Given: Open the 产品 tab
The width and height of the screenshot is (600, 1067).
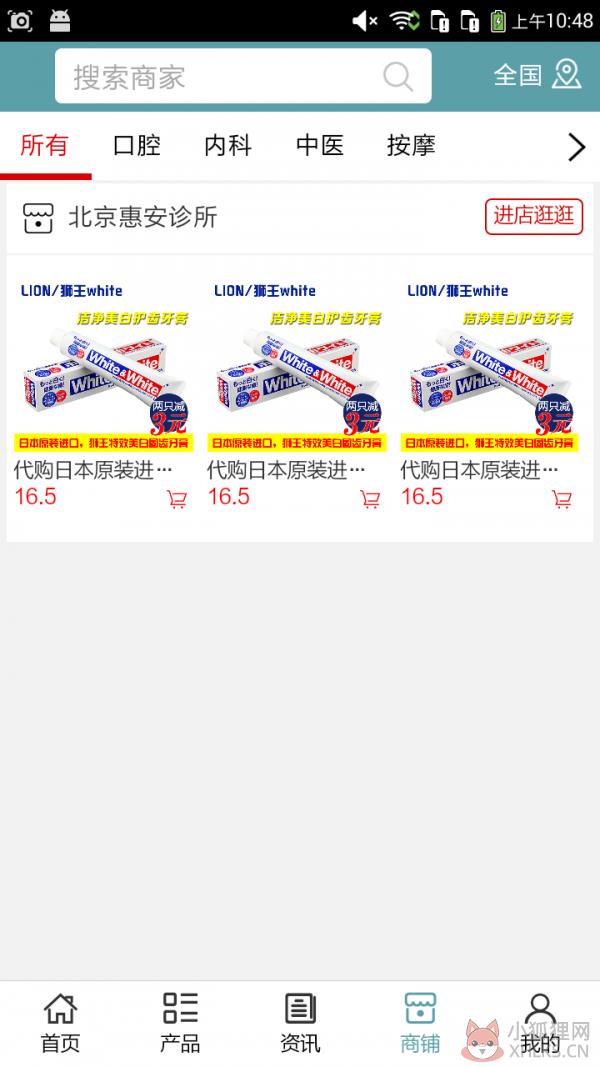Looking at the screenshot, I should click(180, 1023).
